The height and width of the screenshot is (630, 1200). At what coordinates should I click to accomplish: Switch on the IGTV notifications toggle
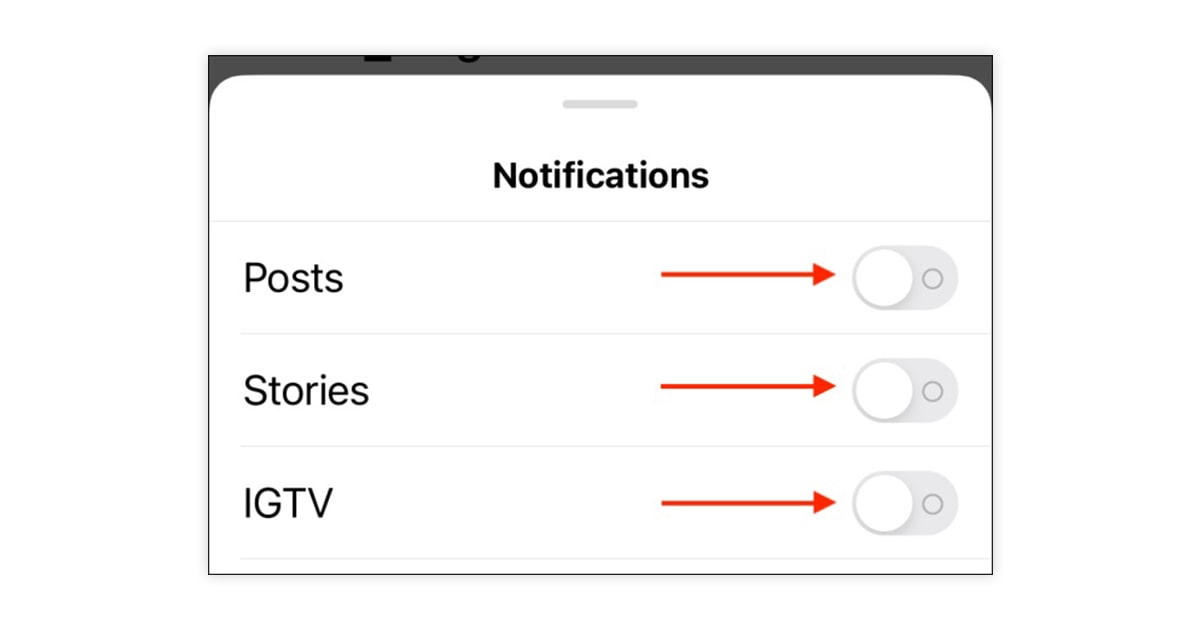click(904, 503)
